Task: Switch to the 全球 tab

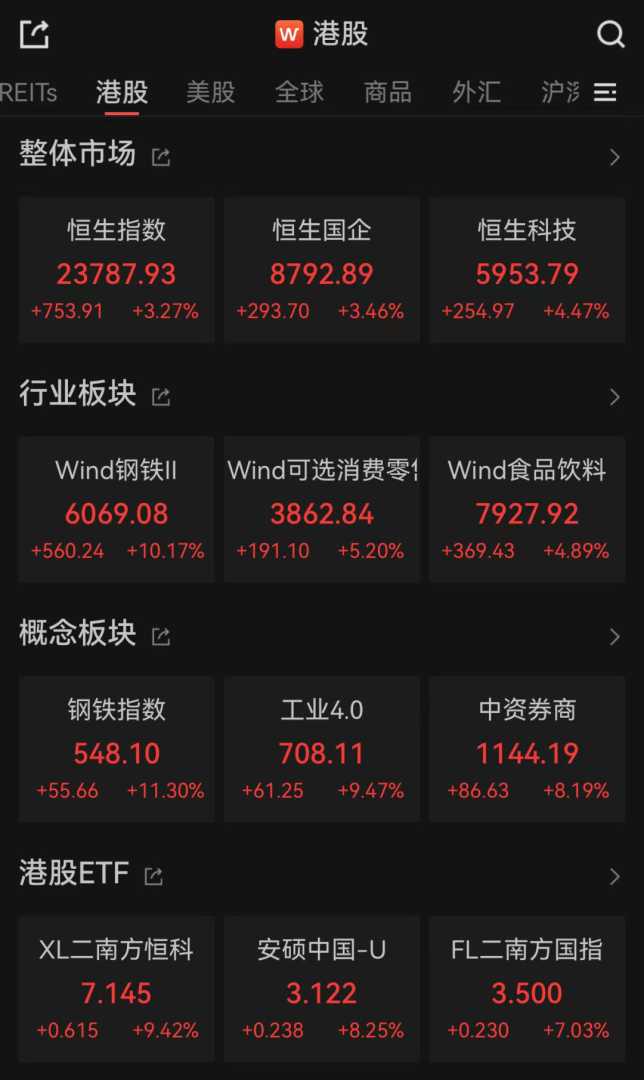Action: click(299, 93)
